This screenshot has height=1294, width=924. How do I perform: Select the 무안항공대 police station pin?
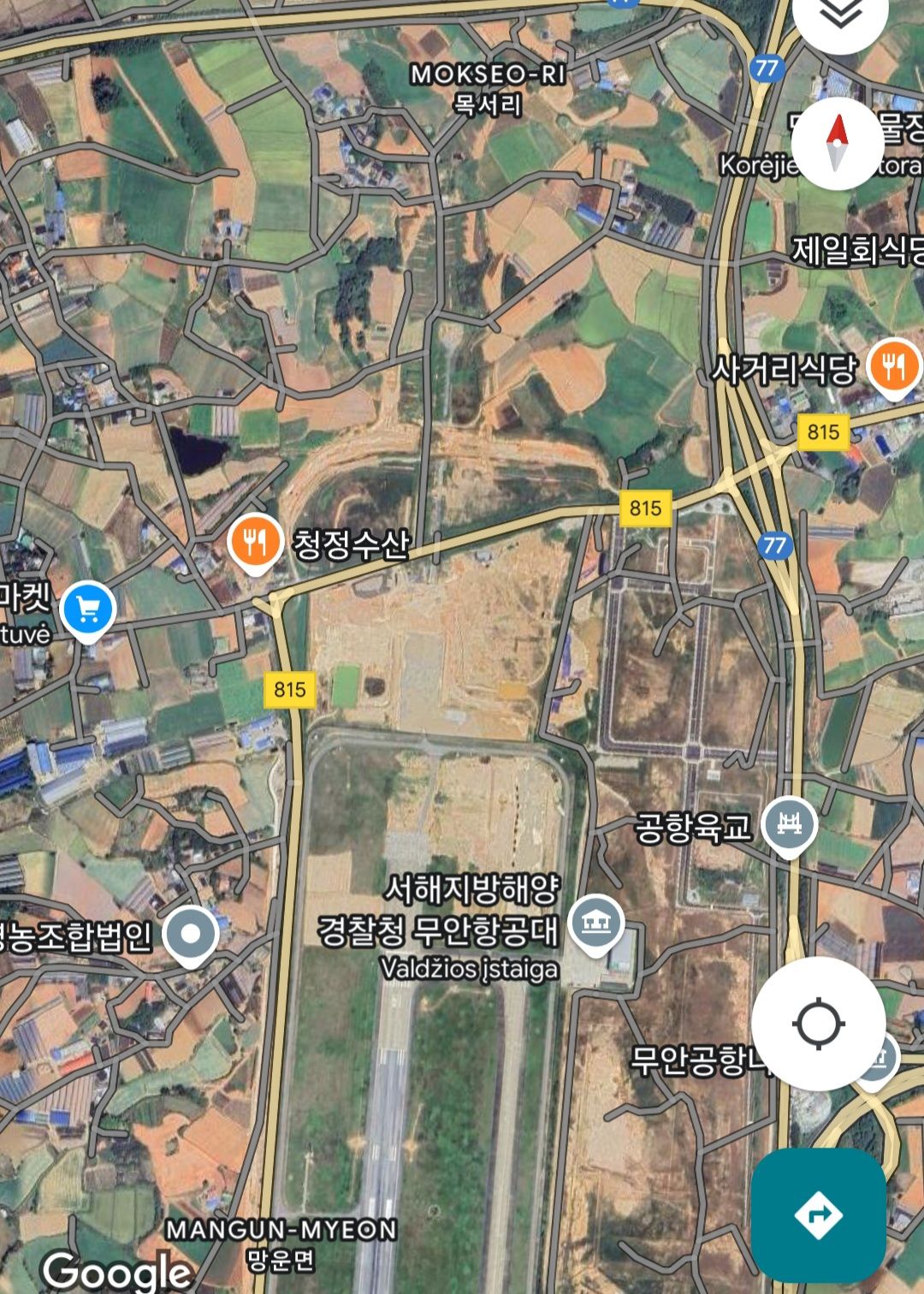(x=596, y=923)
